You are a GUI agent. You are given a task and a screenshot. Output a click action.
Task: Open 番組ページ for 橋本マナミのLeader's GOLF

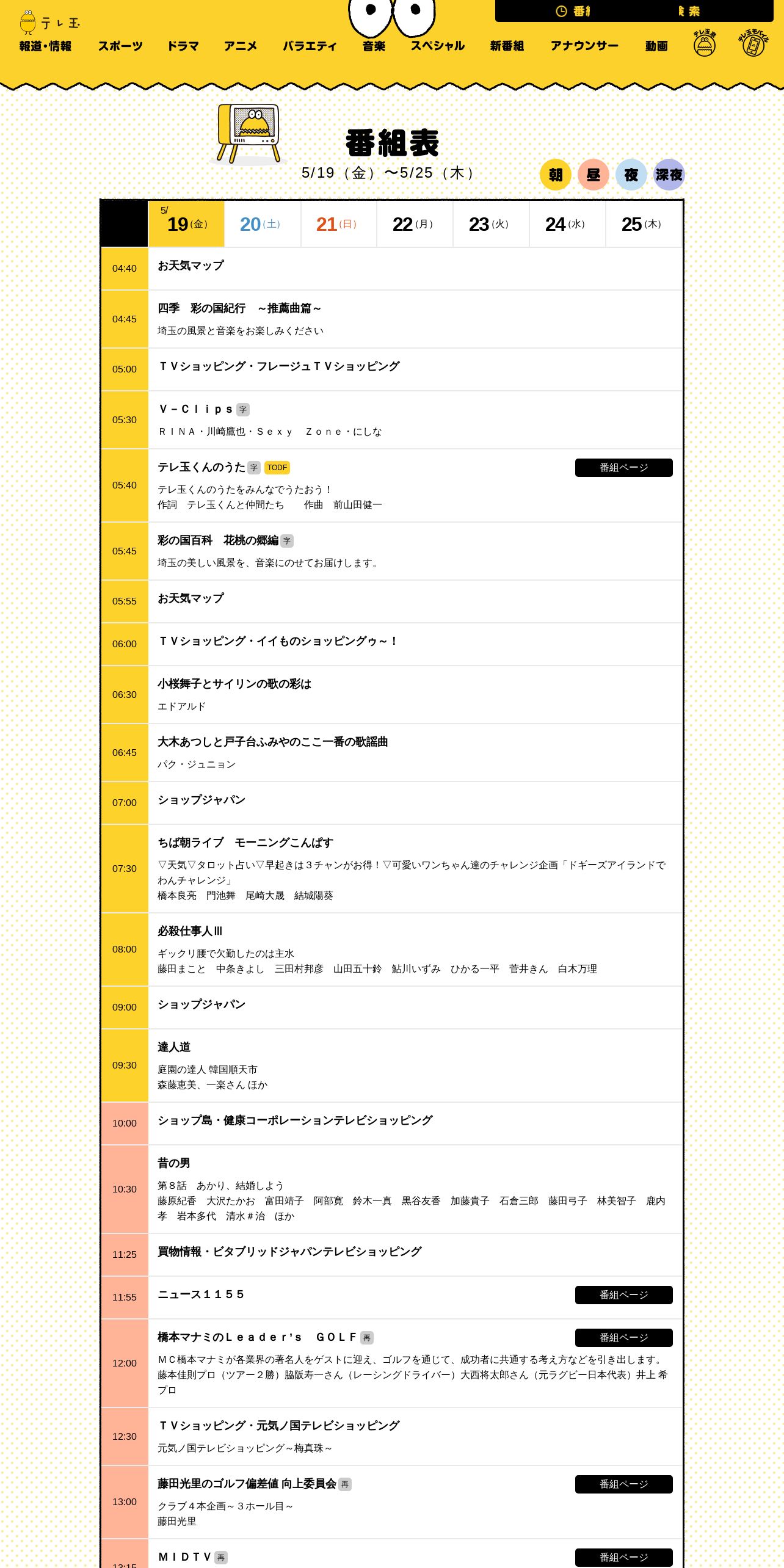624,1338
